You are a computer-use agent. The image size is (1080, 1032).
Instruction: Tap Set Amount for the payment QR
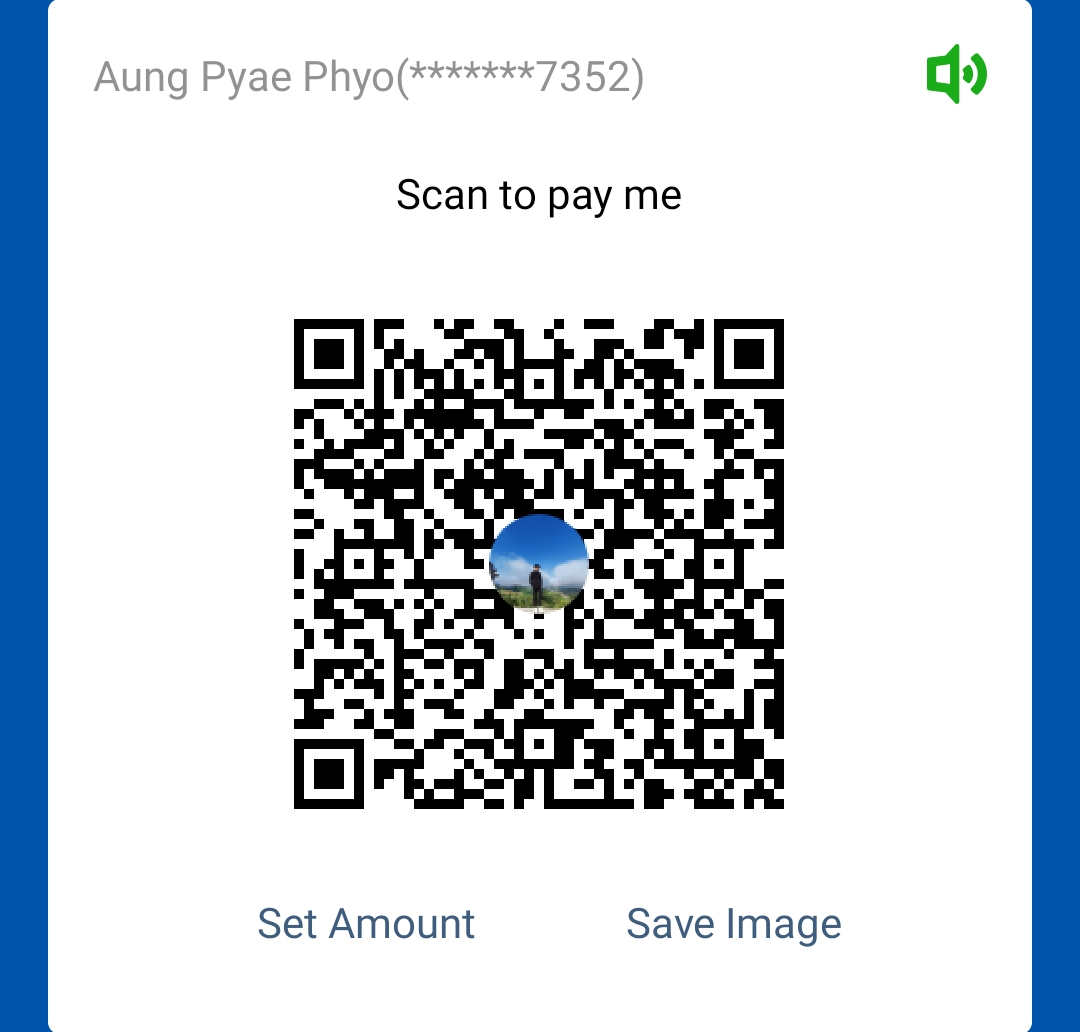[366, 923]
